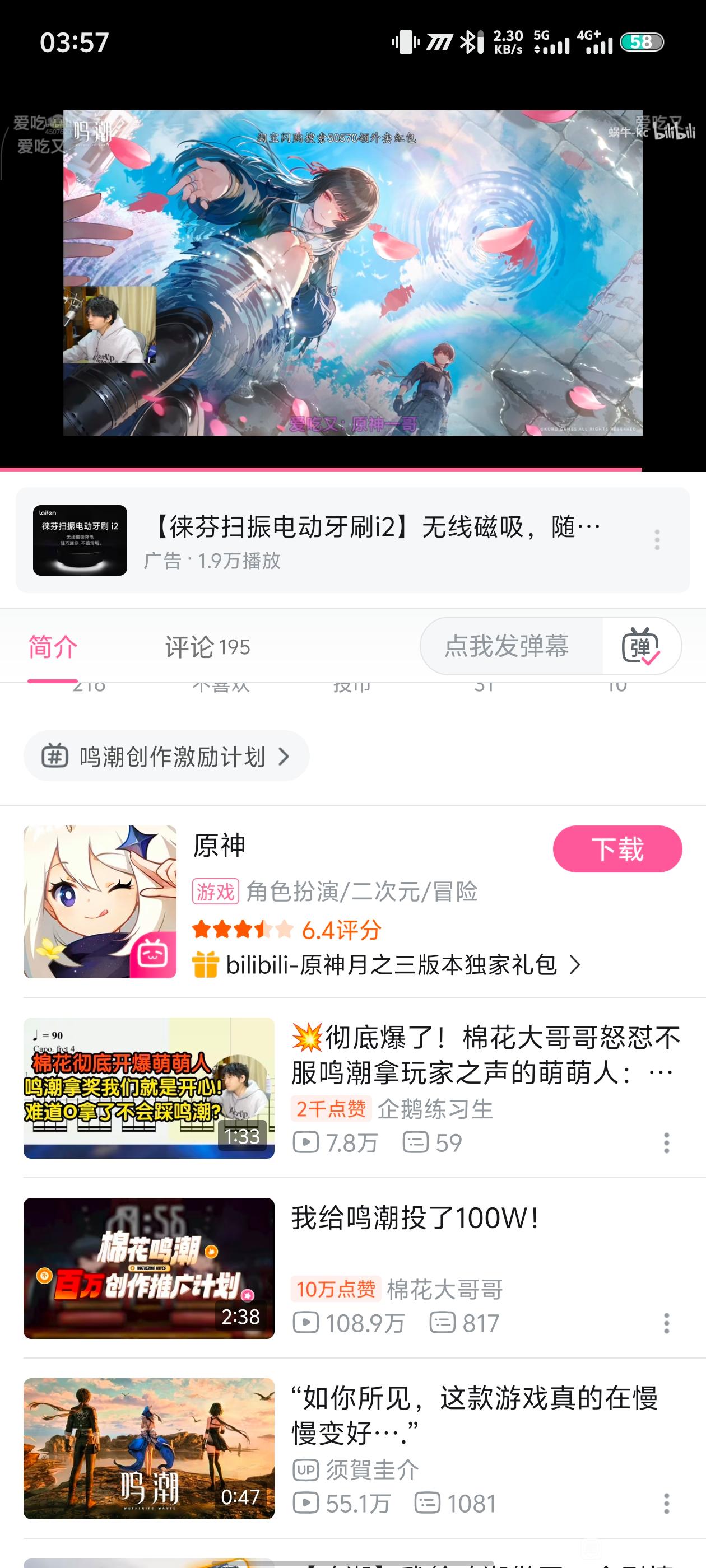Image resolution: width=706 pixels, height=1568 pixels.
Task: Open options menu on the 徕芬 ad
Action: pos(657,540)
